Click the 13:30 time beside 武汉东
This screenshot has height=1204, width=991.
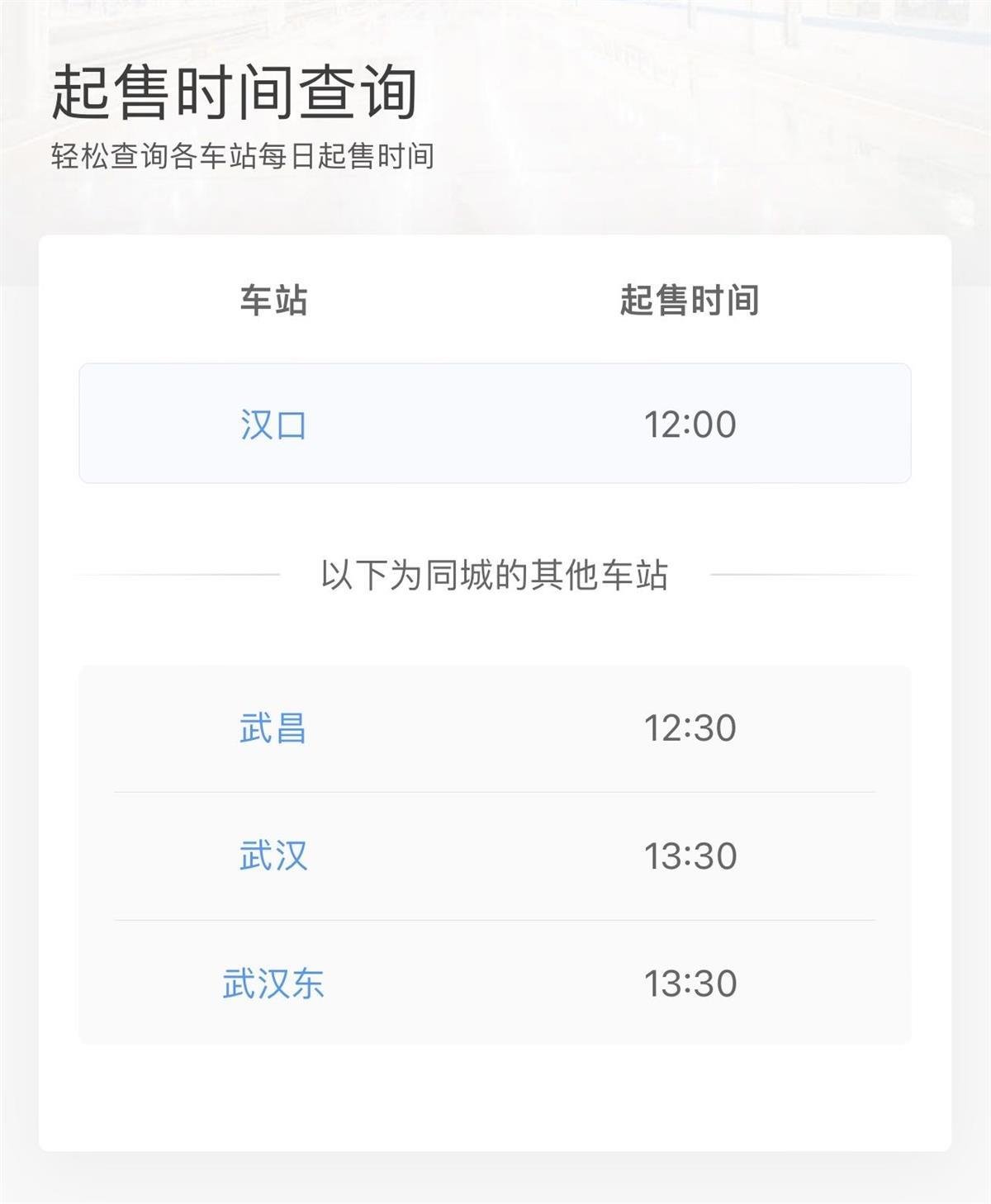[x=692, y=984]
